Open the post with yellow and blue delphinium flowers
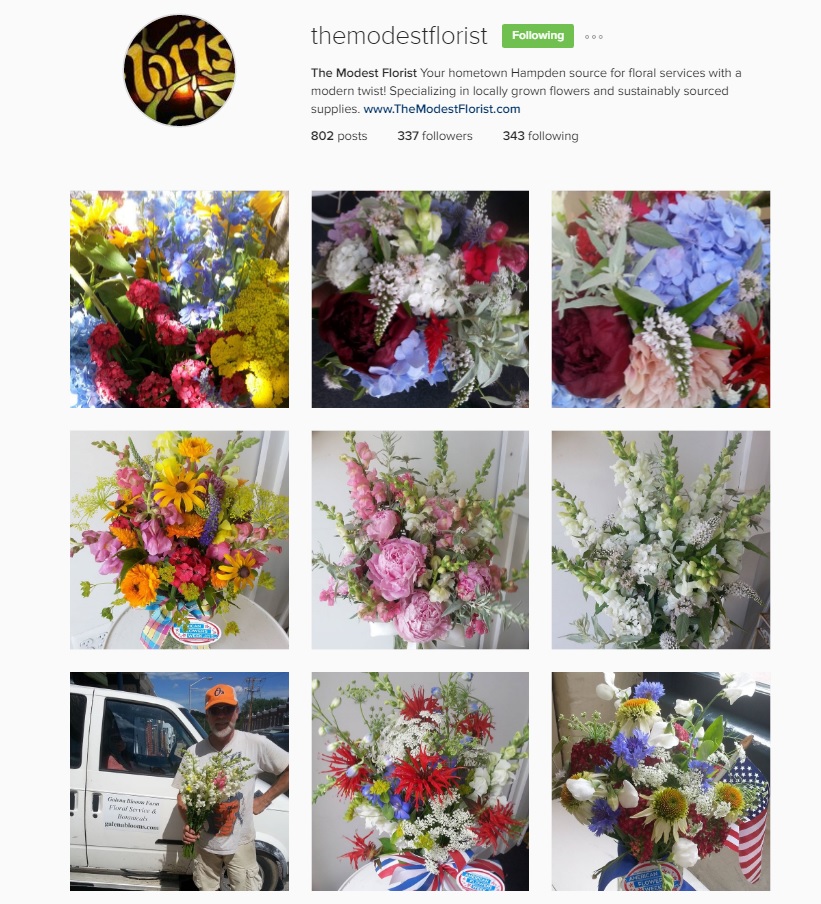This screenshot has height=904, width=821. 179,299
